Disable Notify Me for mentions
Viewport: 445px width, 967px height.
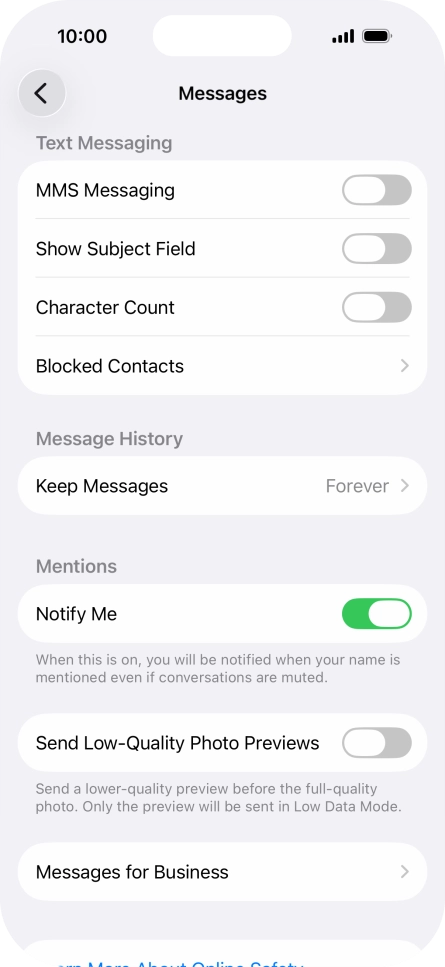377,614
